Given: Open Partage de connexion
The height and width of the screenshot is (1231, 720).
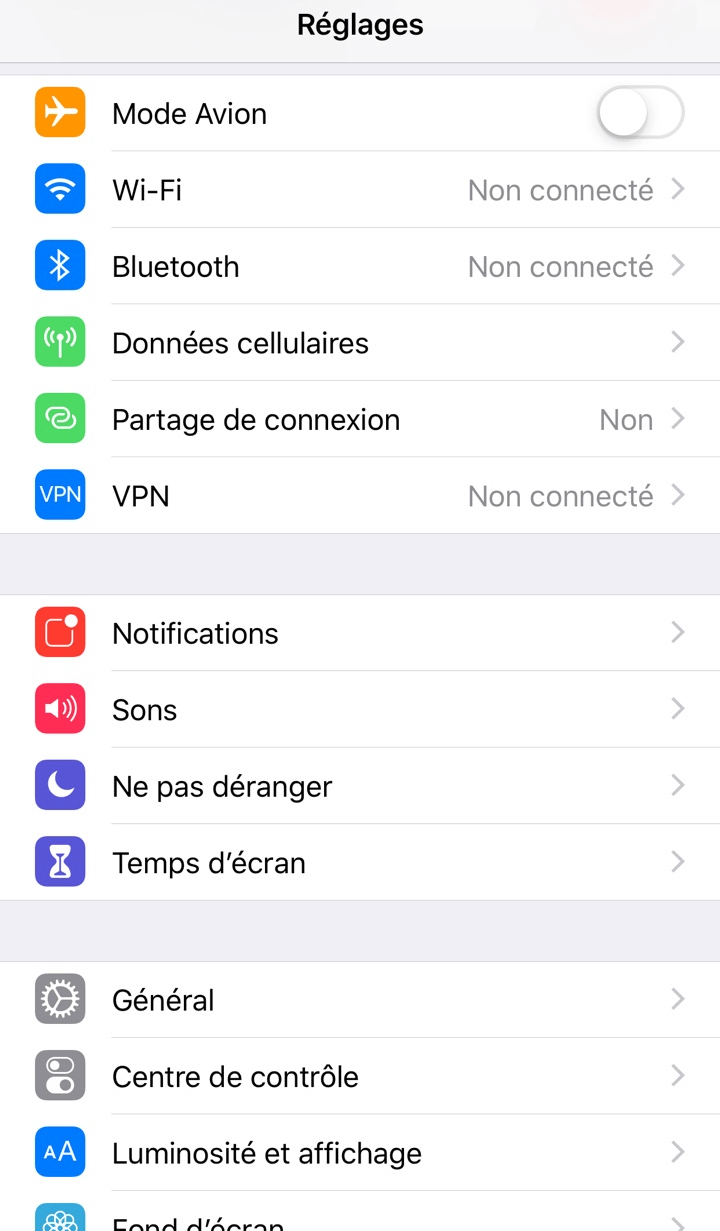Looking at the screenshot, I should pos(360,419).
